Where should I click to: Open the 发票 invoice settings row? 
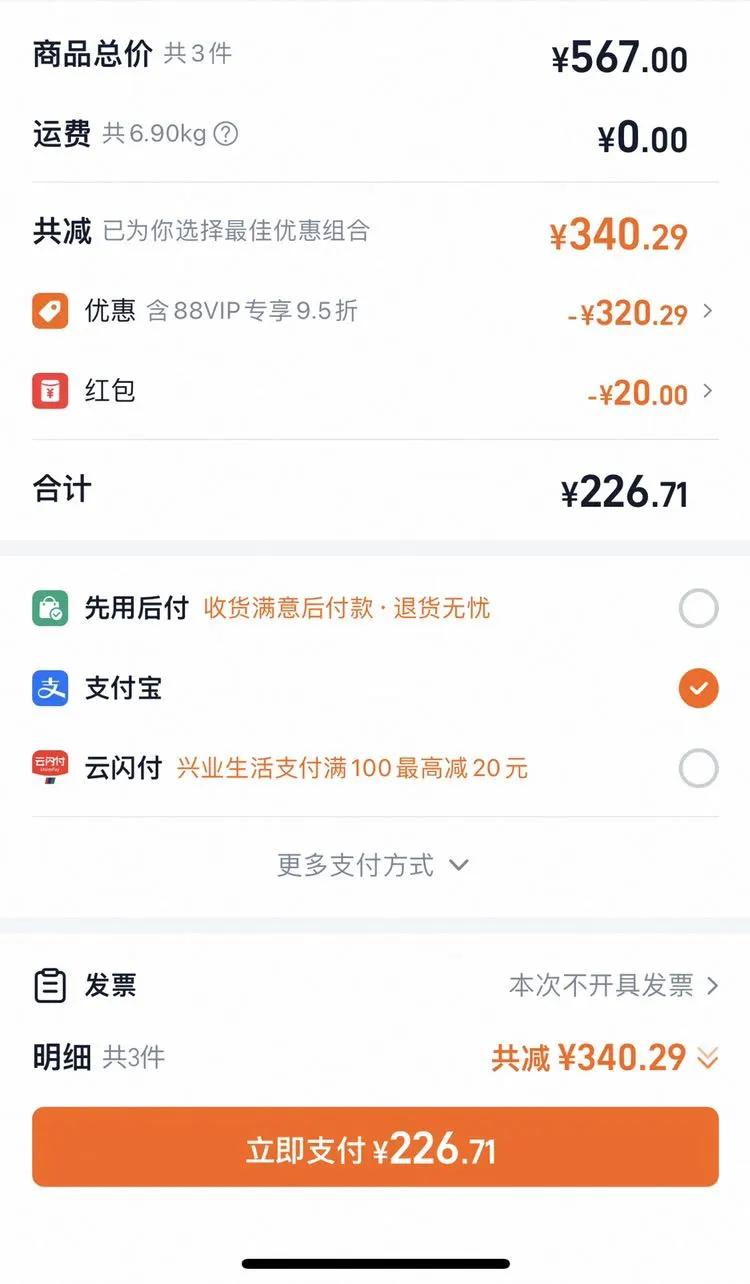click(375, 986)
